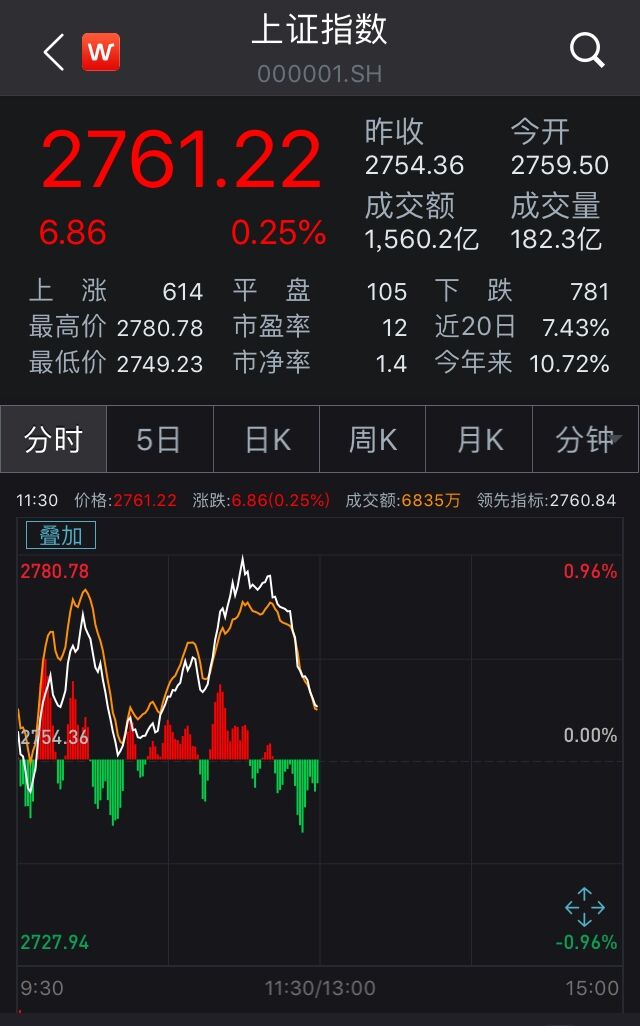Switch to the 分时 chart tab
The image size is (640, 1026).
pyautogui.click(x=54, y=440)
